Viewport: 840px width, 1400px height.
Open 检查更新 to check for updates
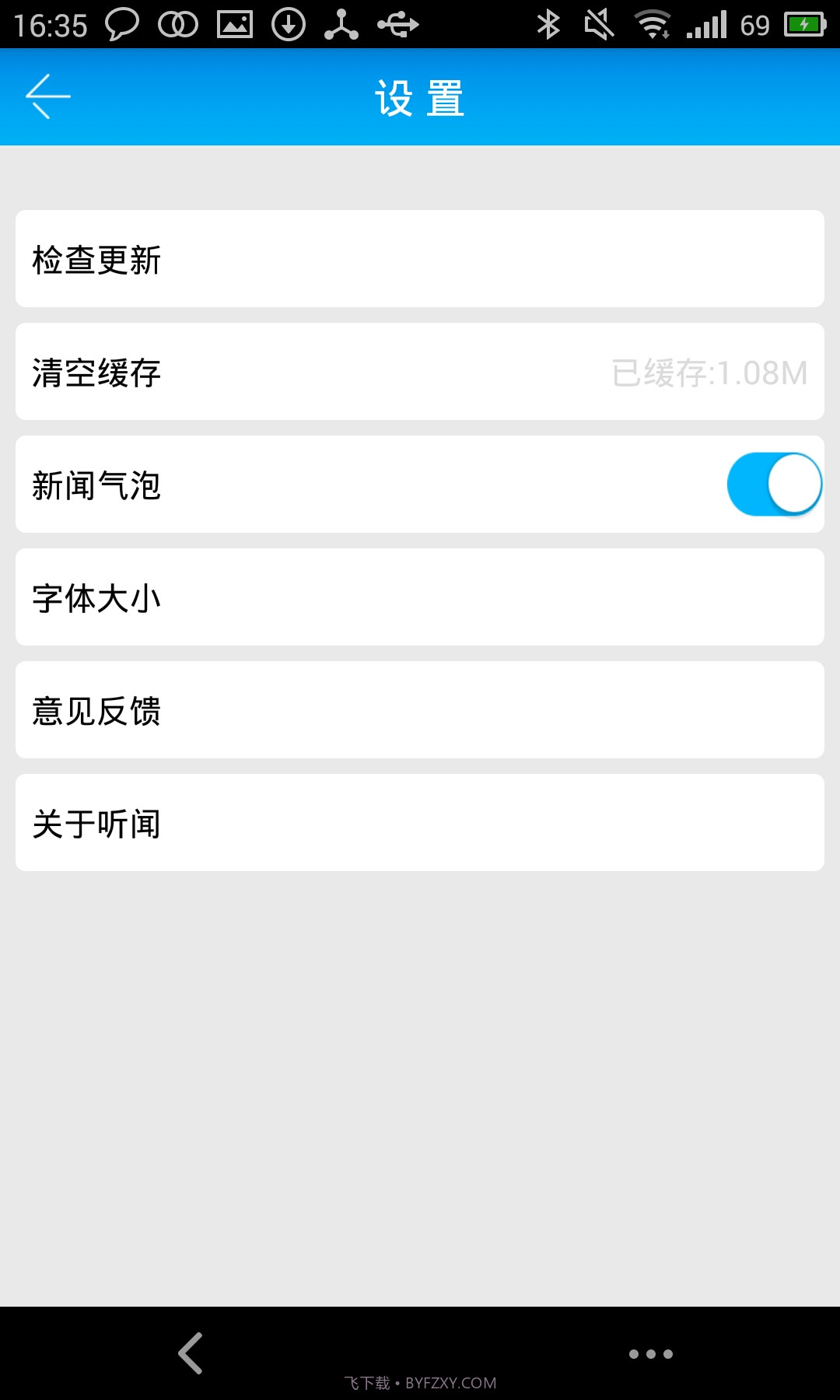420,258
